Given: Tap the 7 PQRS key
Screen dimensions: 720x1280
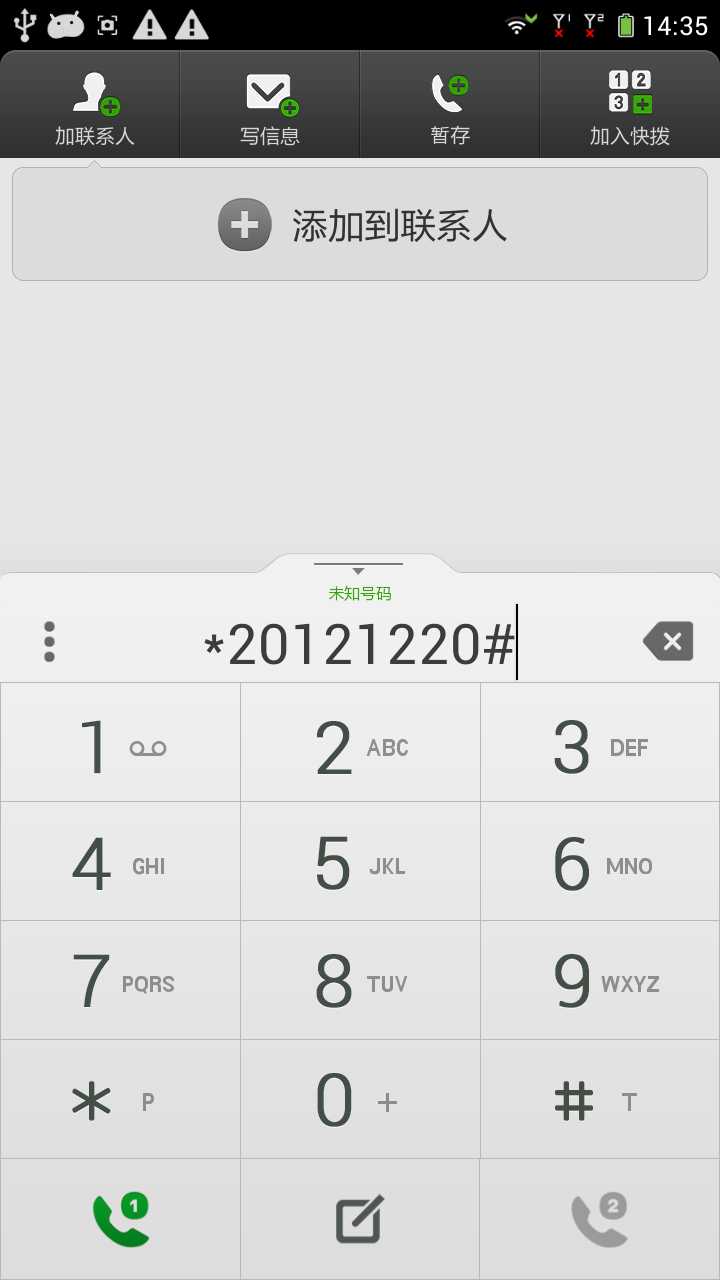Looking at the screenshot, I should pyautogui.click(x=120, y=981).
